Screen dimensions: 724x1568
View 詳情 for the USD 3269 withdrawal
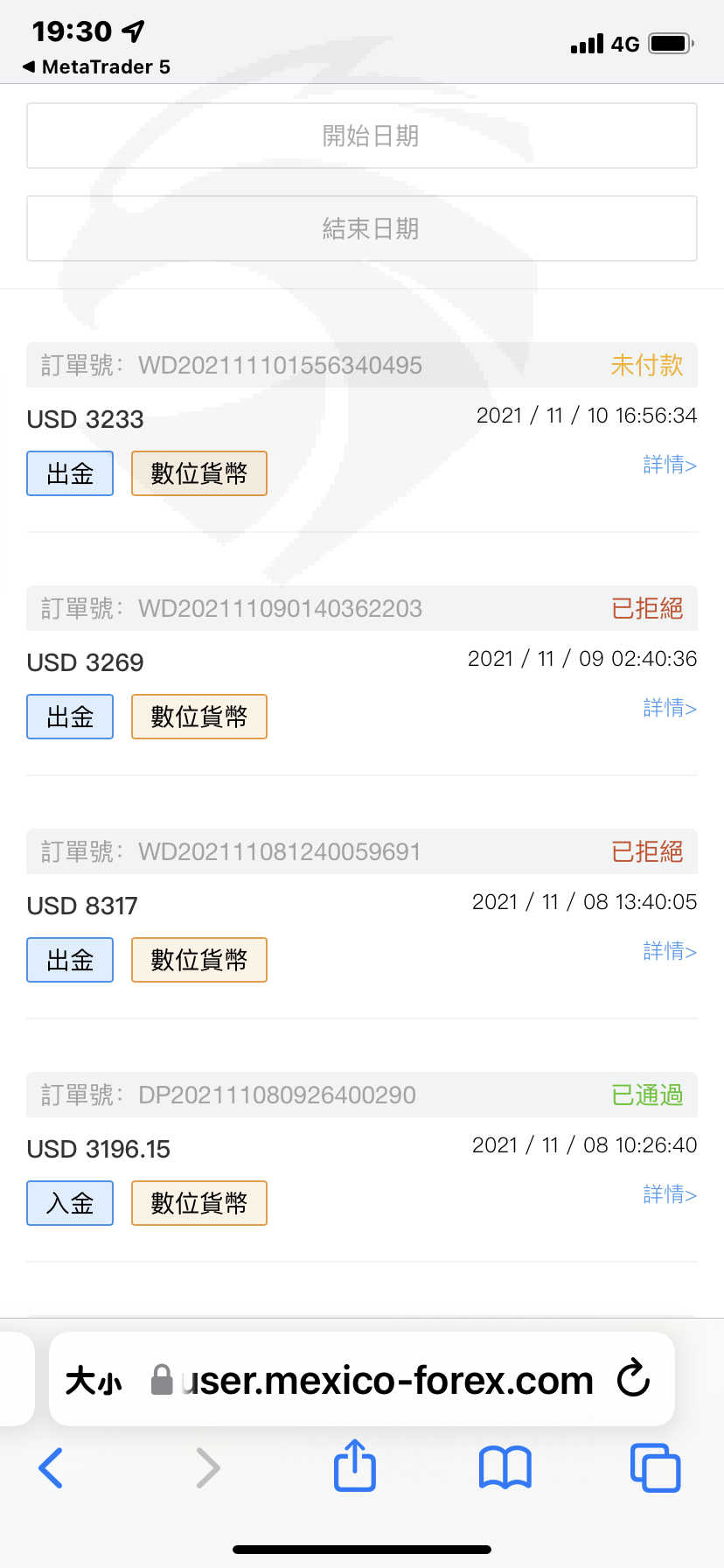click(x=670, y=708)
